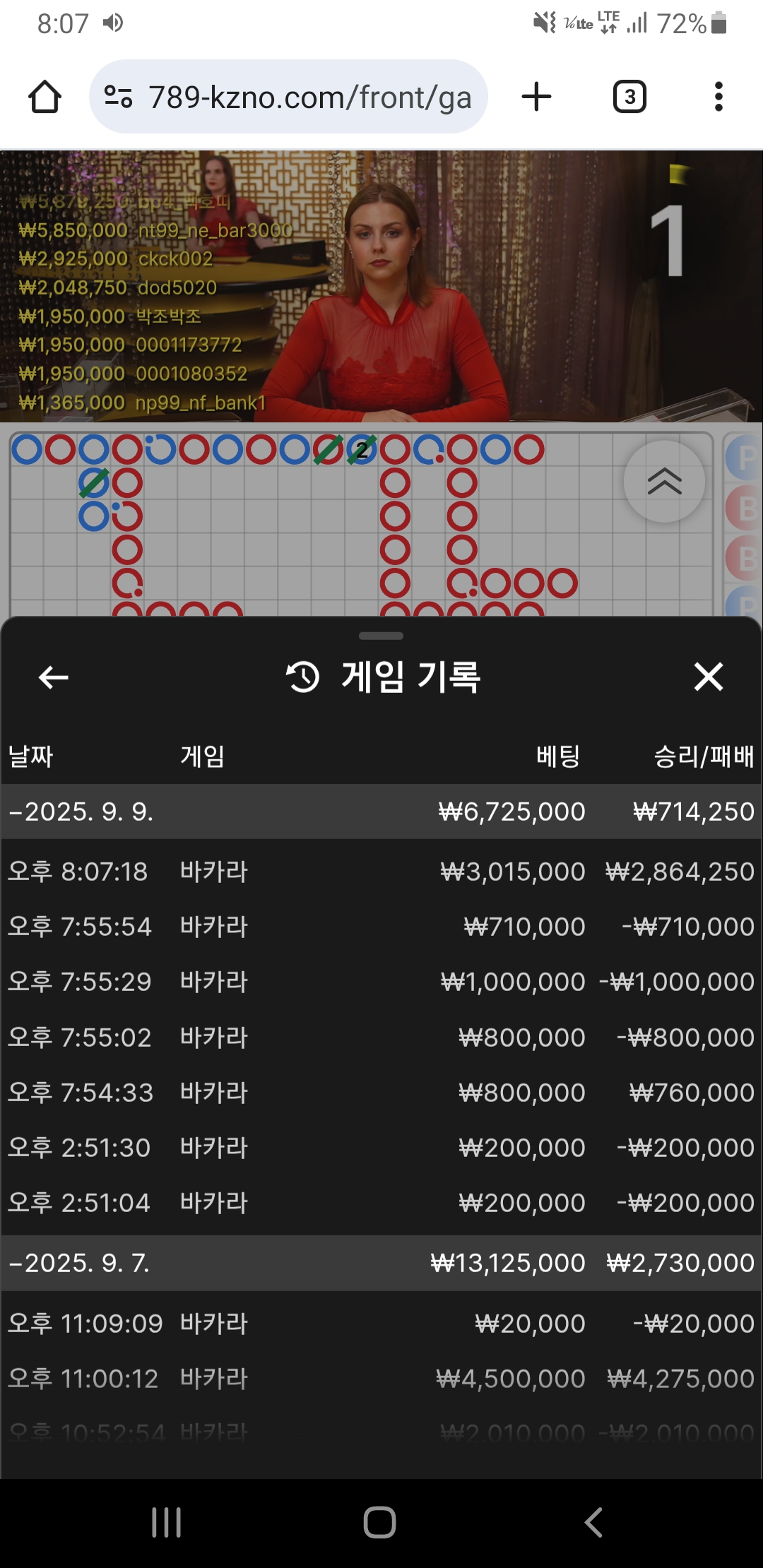Image resolution: width=763 pixels, height=1568 pixels.
Task: Open the 오후 7:55:29 바카라 record
Action: click(381, 982)
